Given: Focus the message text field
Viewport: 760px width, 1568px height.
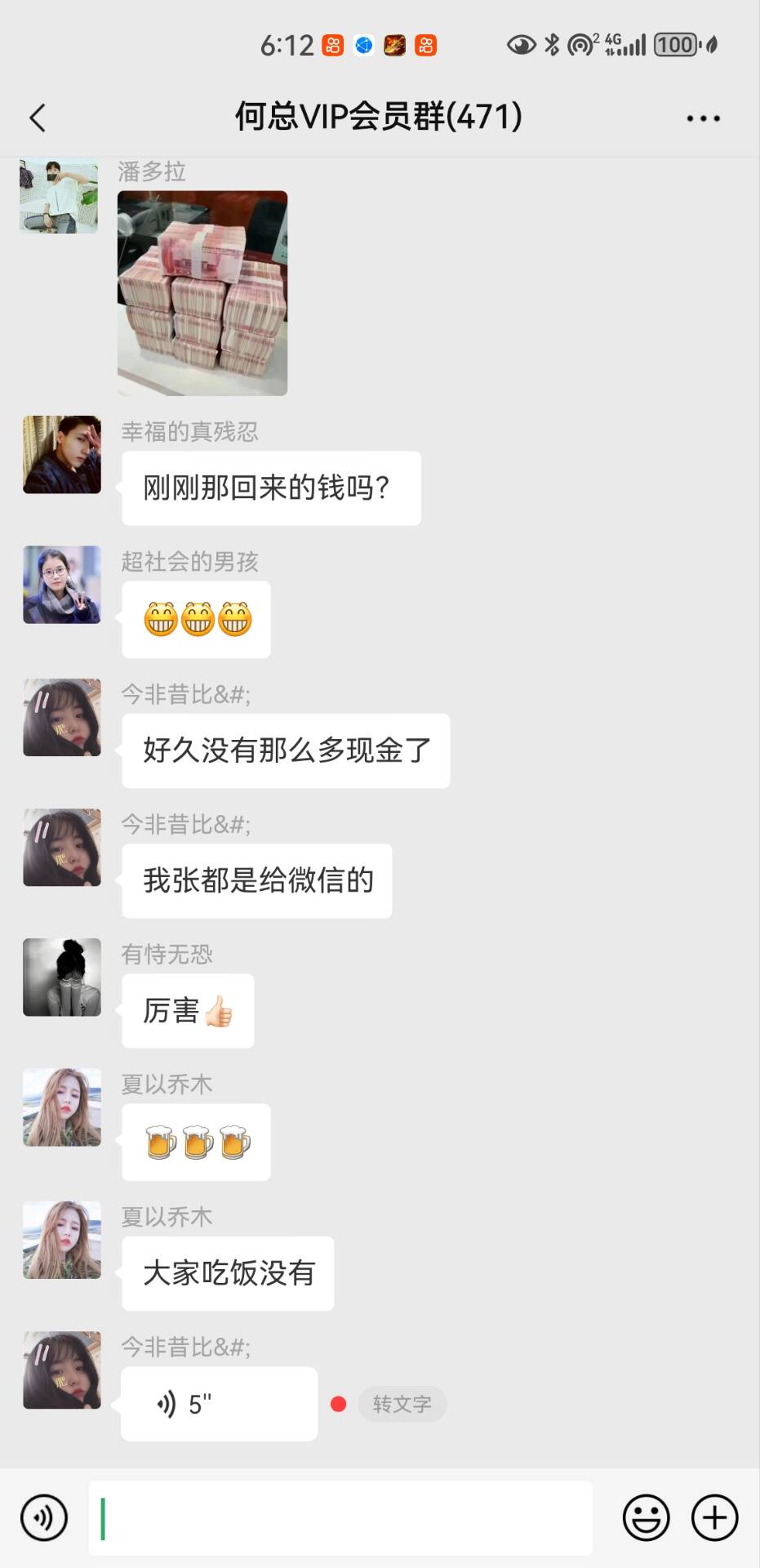Looking at the screenshot, I should pos(340,1517).
